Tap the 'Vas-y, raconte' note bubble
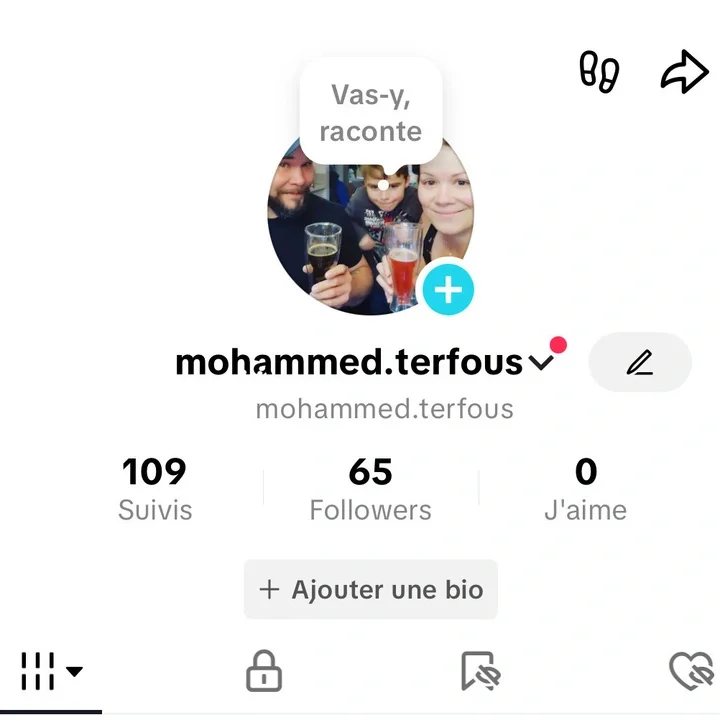 (370, 113)
